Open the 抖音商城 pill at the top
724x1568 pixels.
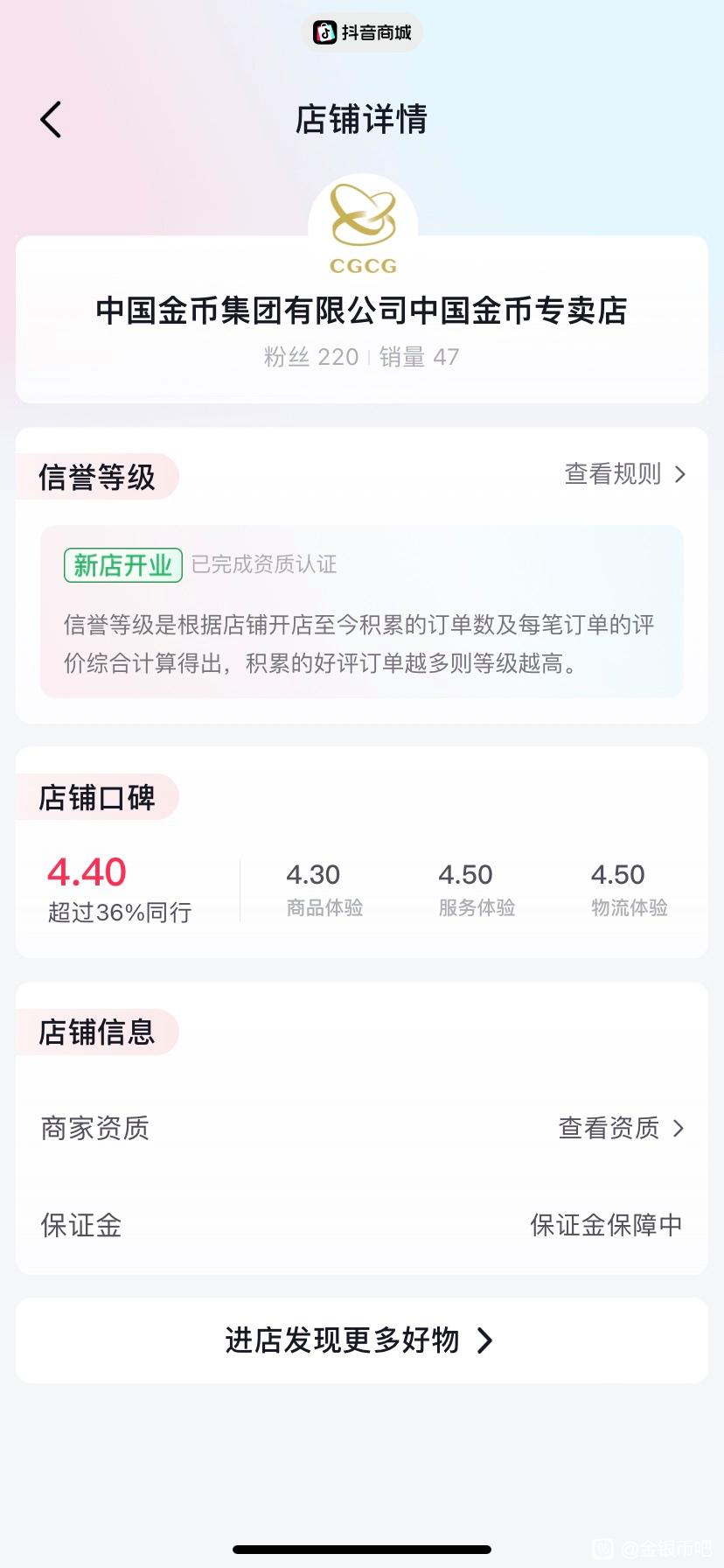tap(362, 32)
